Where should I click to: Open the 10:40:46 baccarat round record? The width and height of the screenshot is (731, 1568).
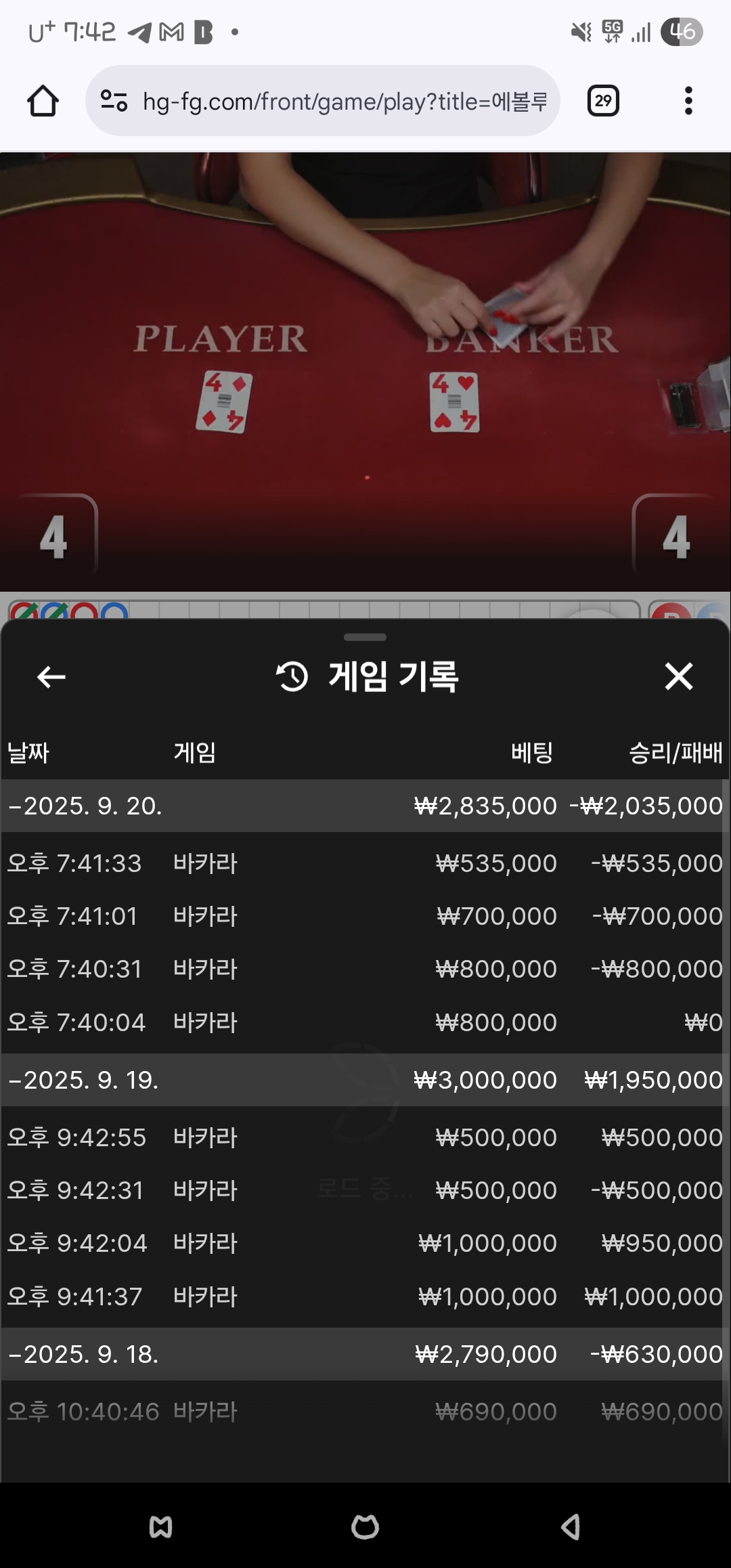click(364, 1412)
